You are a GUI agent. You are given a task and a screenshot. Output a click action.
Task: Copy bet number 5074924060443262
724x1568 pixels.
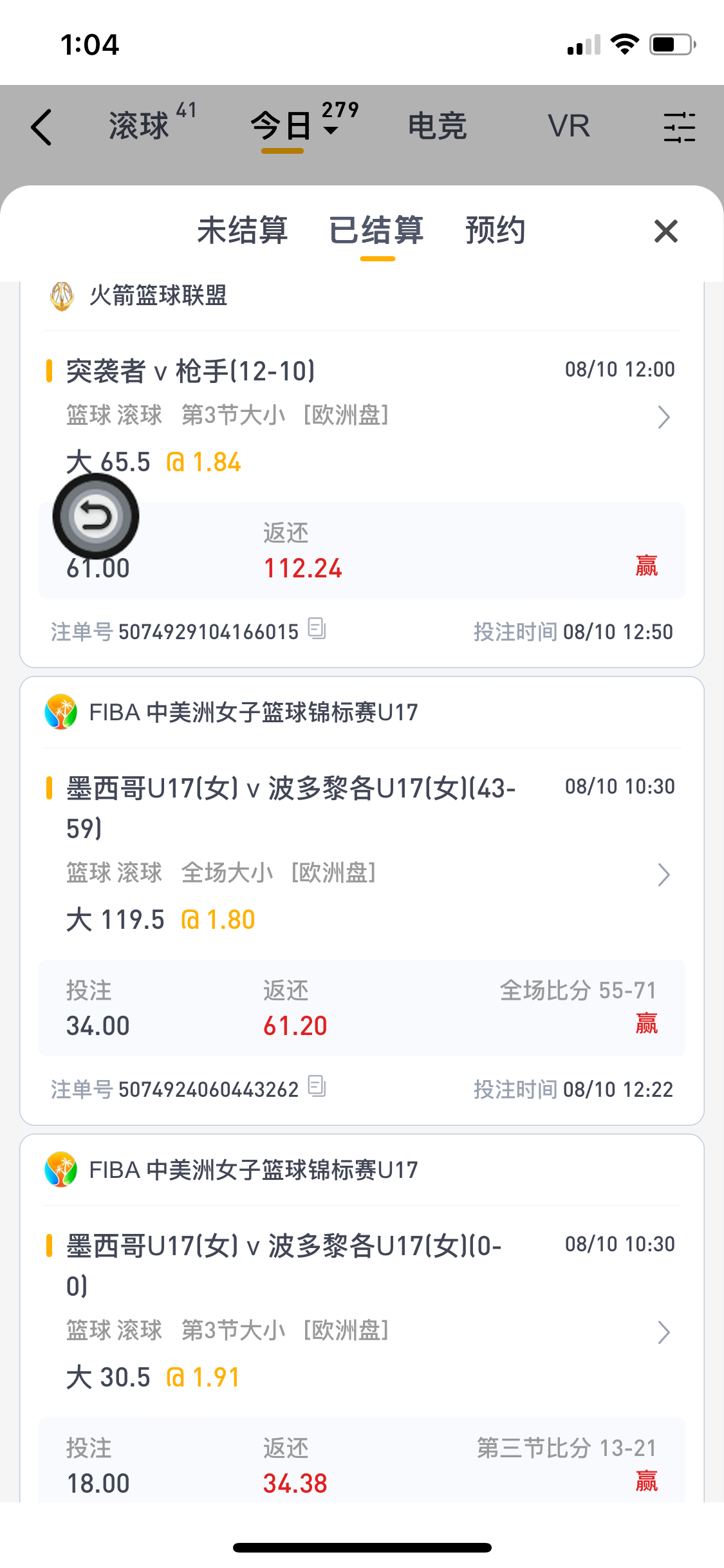pos(317,1087)
